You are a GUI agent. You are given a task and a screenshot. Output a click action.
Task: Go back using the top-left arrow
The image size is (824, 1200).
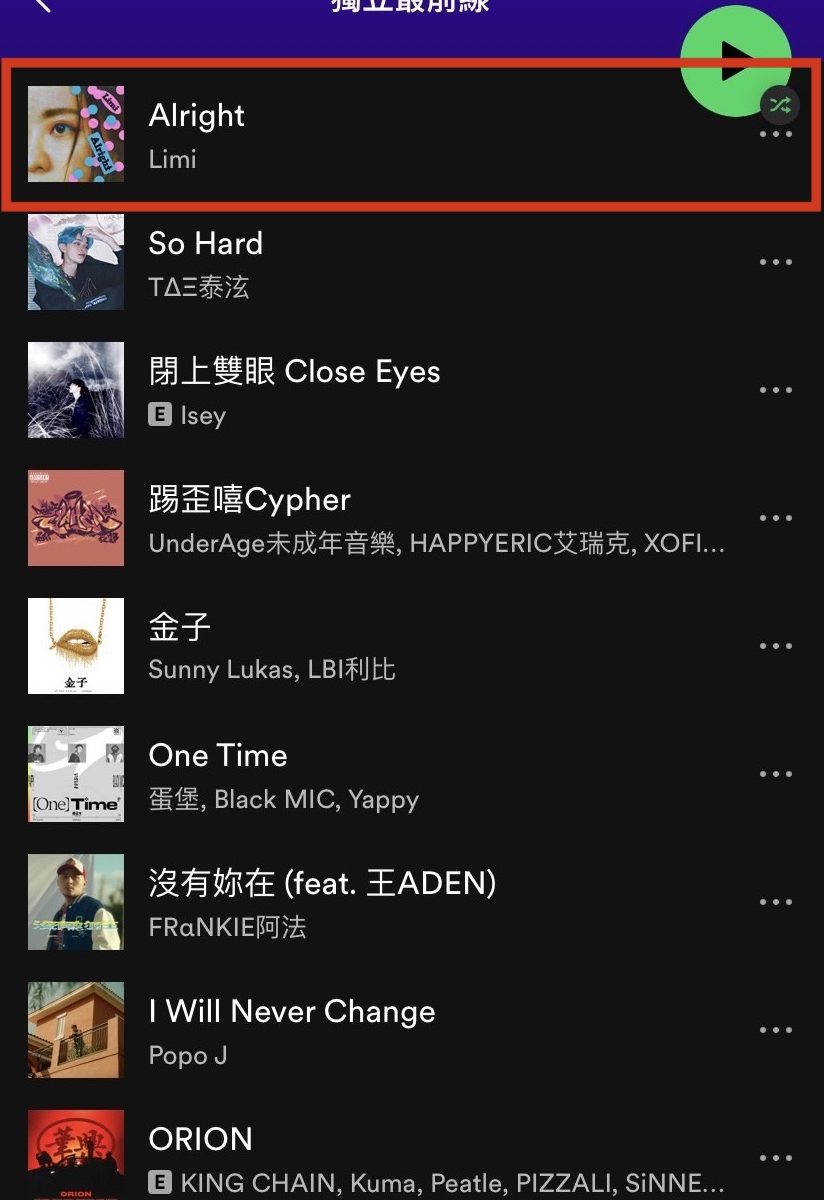pos(42,5)
